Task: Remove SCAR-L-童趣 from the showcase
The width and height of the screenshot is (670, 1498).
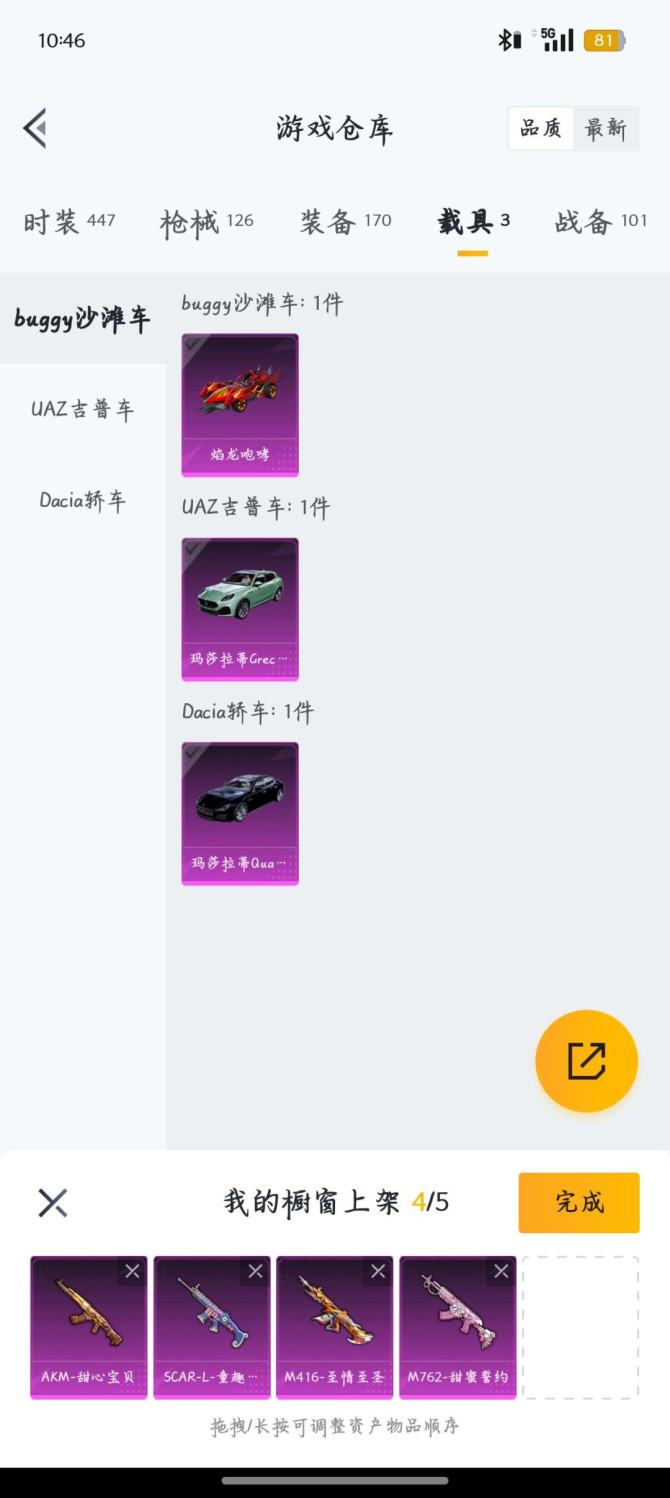Action: point(255,1271)
